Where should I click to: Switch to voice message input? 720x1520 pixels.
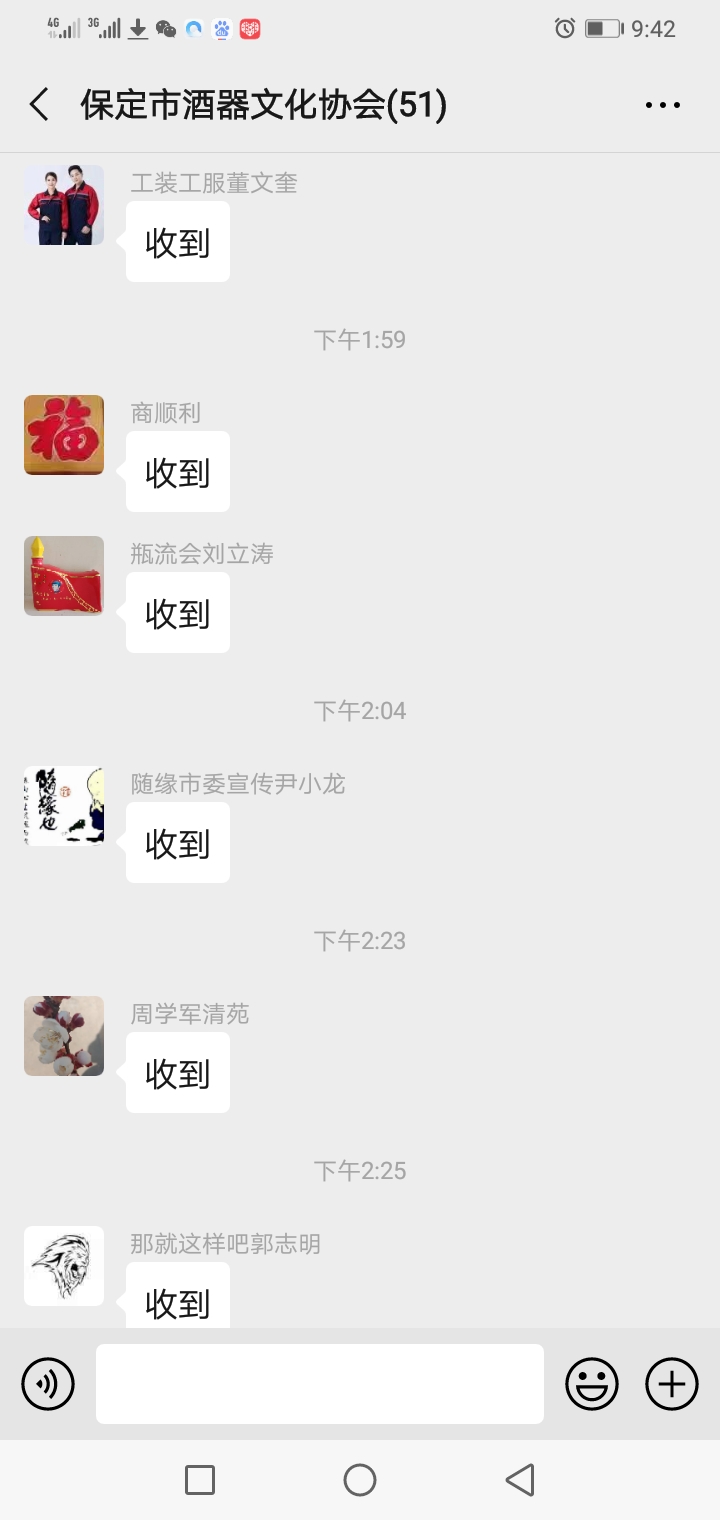click(48, 1384)
